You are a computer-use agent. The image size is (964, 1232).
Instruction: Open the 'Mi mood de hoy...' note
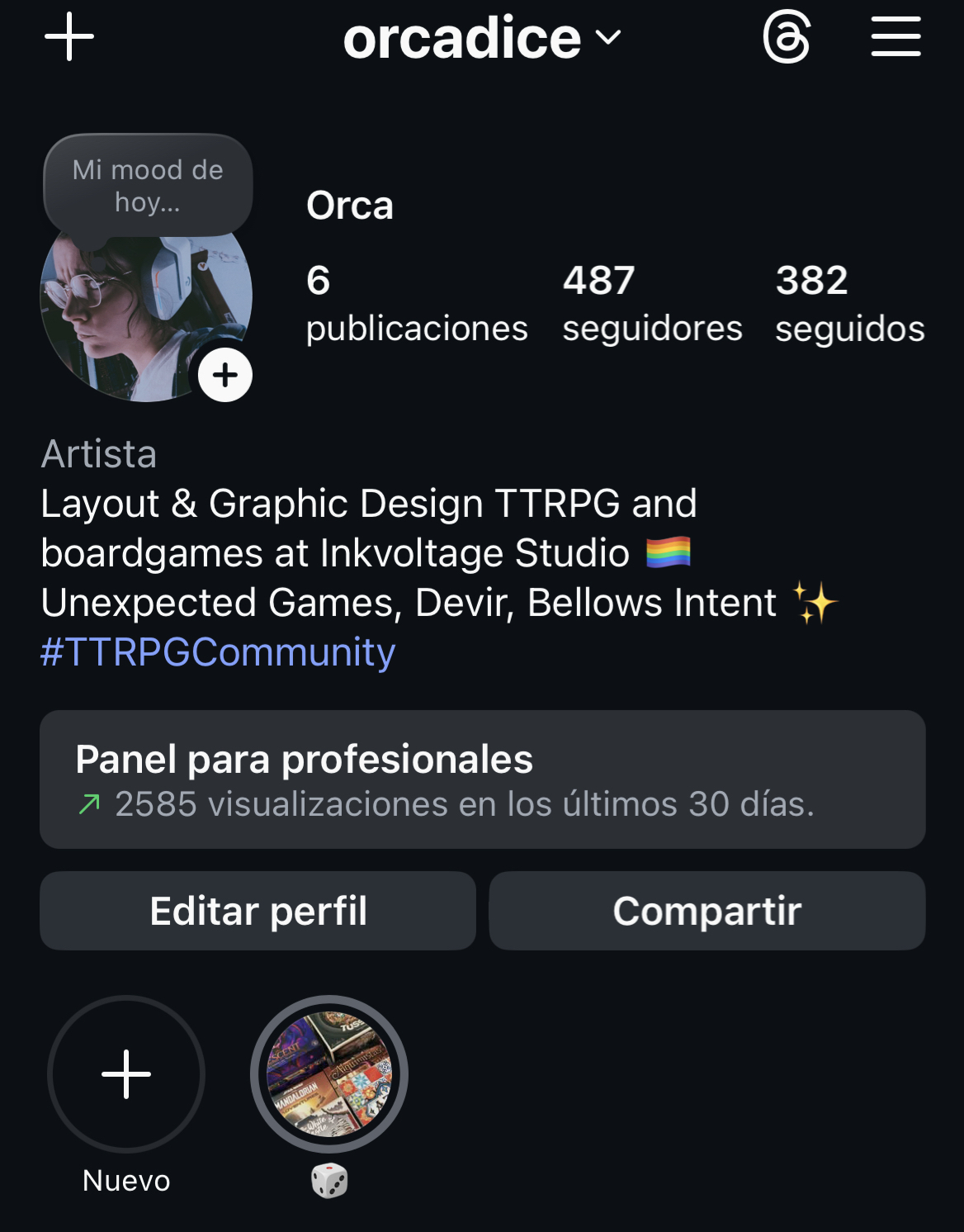click(x=148, y=186)
